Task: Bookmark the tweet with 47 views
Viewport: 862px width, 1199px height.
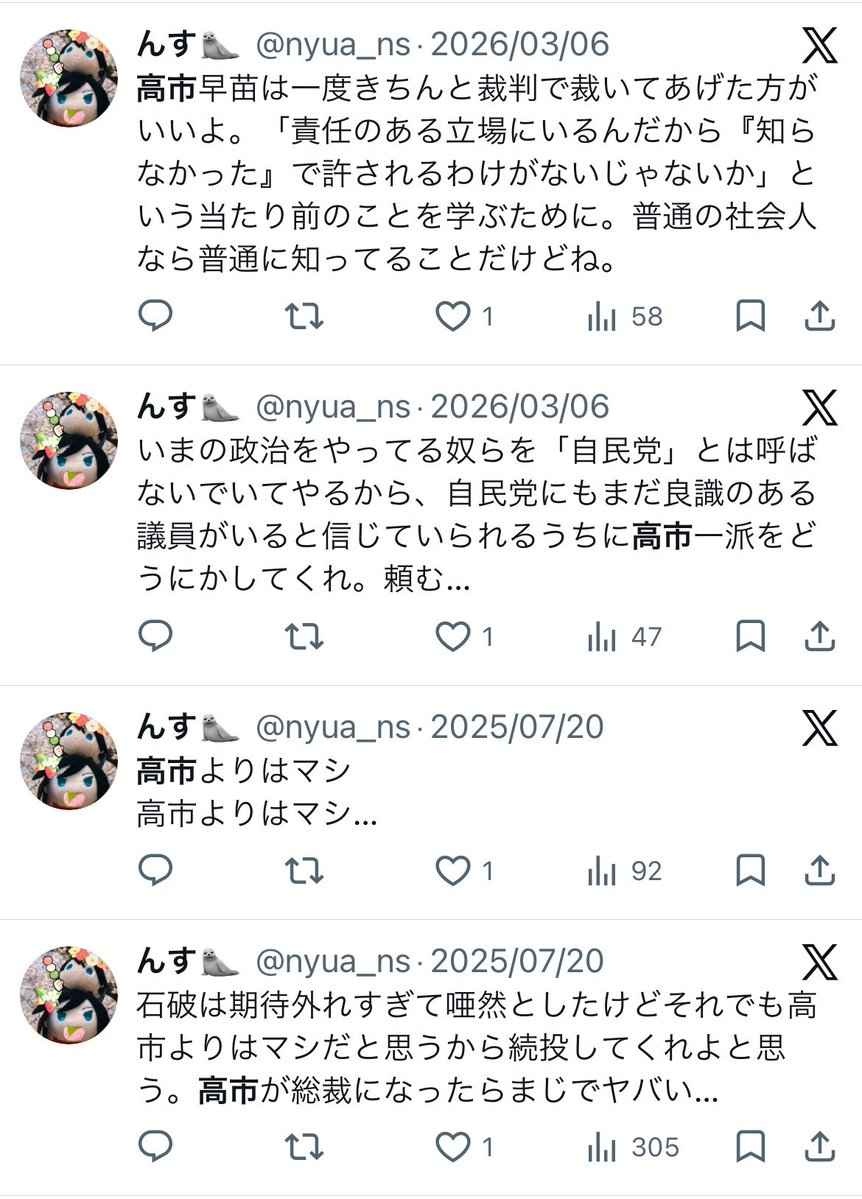Action: coord(750,636)
